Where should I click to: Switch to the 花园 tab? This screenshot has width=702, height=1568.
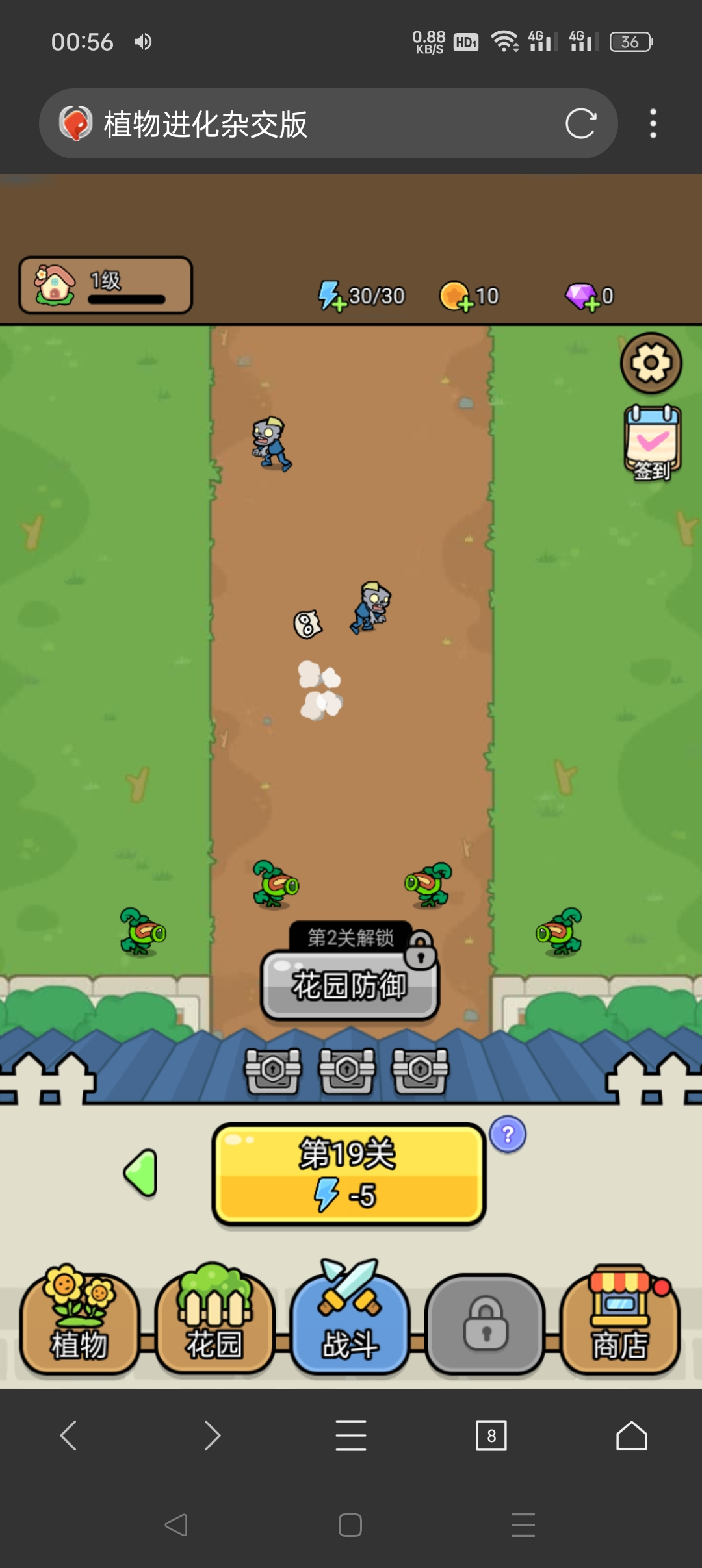coord(214,1322)
